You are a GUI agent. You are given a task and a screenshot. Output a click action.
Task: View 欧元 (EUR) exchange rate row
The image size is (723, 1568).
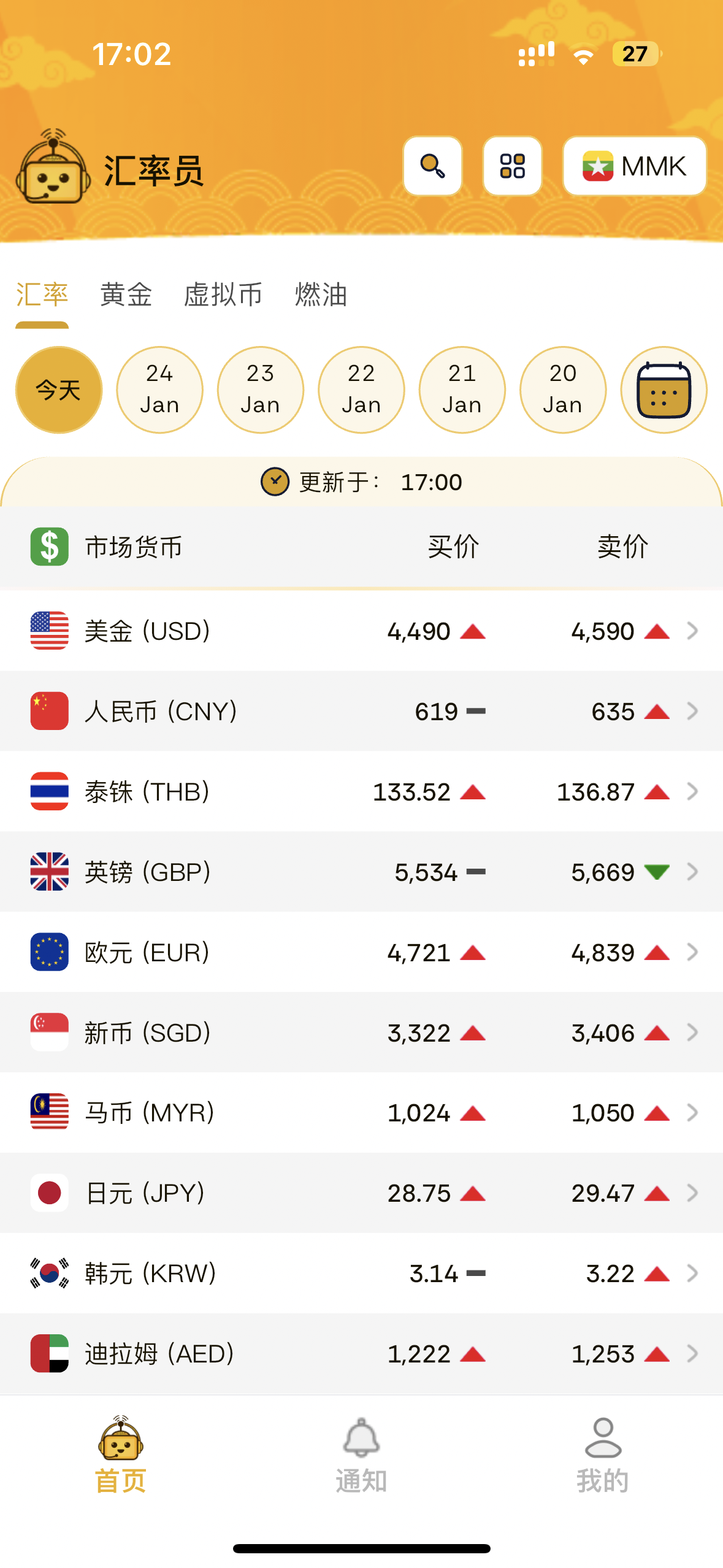pyautogui.click(x=361, y=953)
